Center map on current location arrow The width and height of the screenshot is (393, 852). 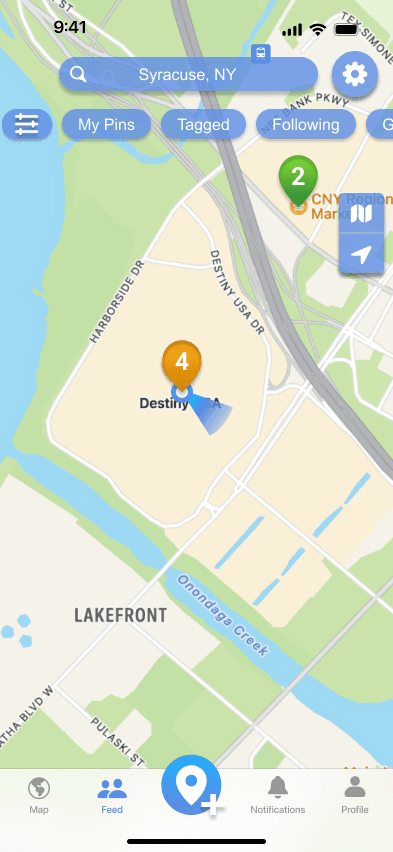(x=361, y=254)
